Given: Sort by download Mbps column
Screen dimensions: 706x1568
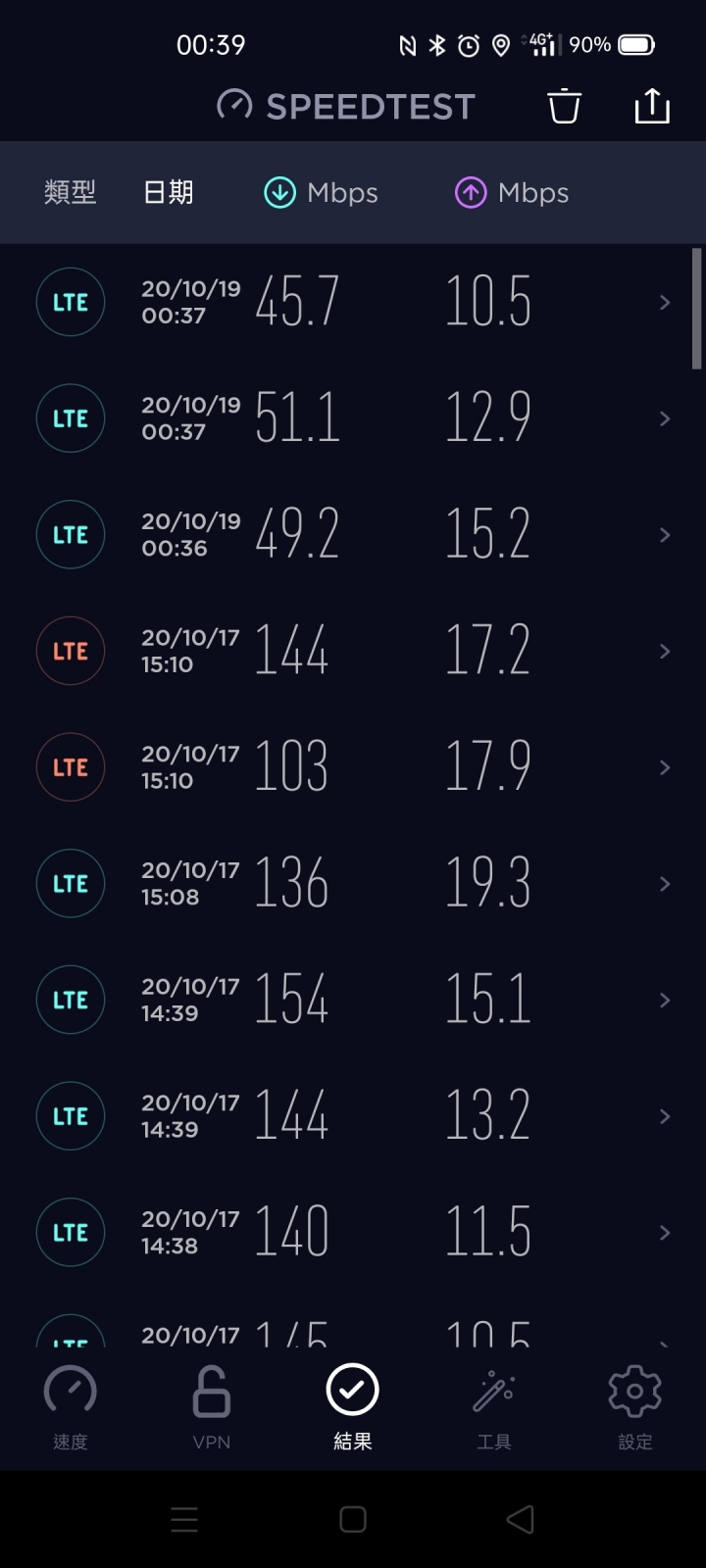Looking at the screenshot, I should click(321, 193).
